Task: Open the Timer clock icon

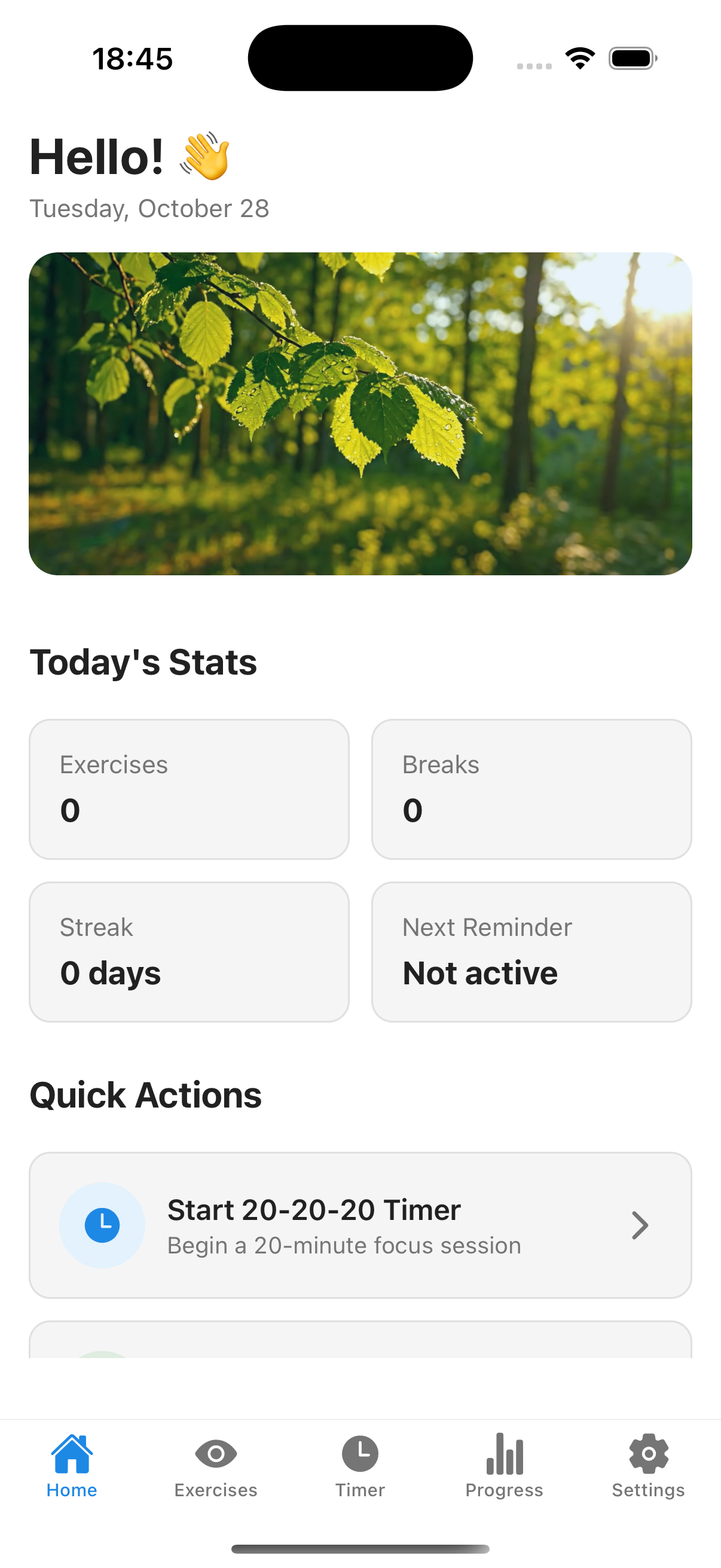Action: point(360,1454)
